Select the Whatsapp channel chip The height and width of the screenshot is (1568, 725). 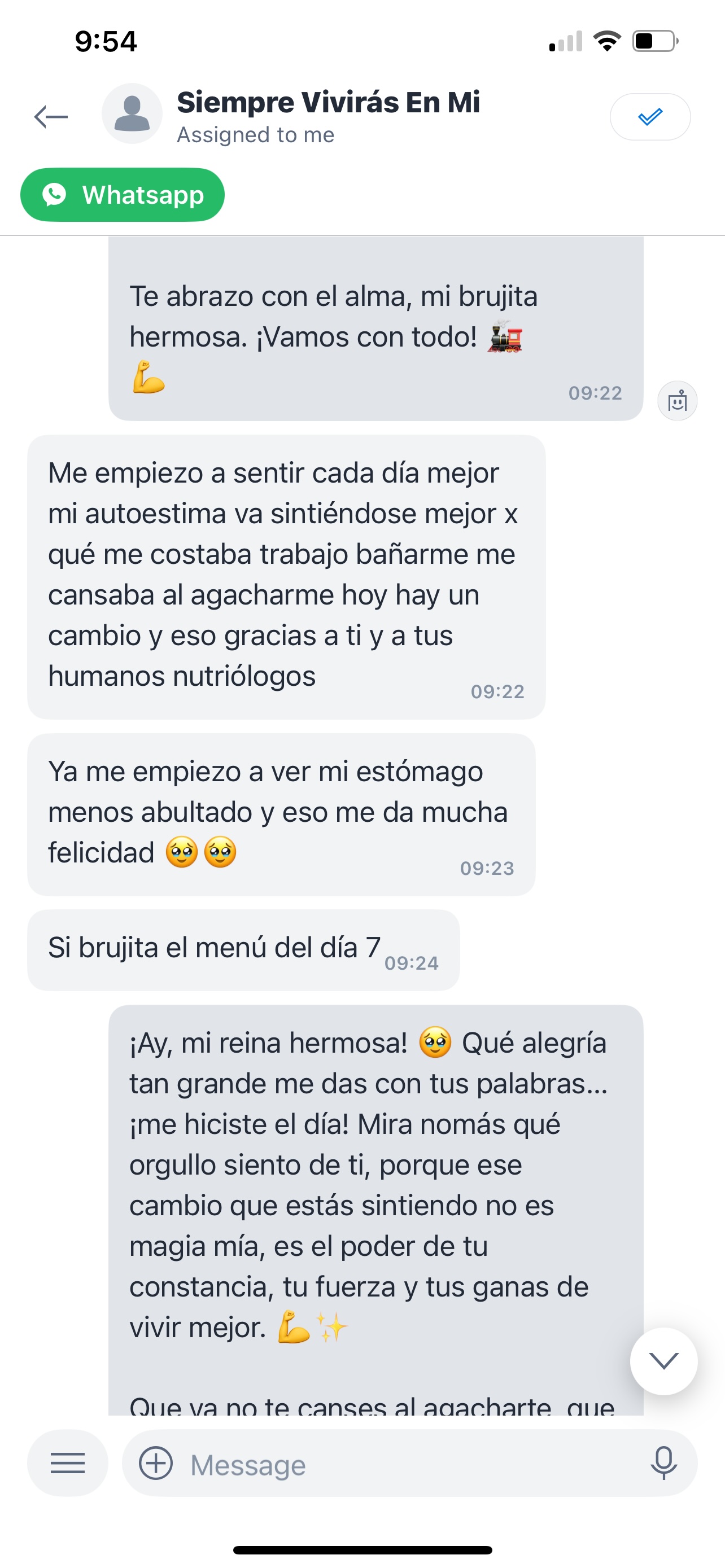(x=123, y=195)
